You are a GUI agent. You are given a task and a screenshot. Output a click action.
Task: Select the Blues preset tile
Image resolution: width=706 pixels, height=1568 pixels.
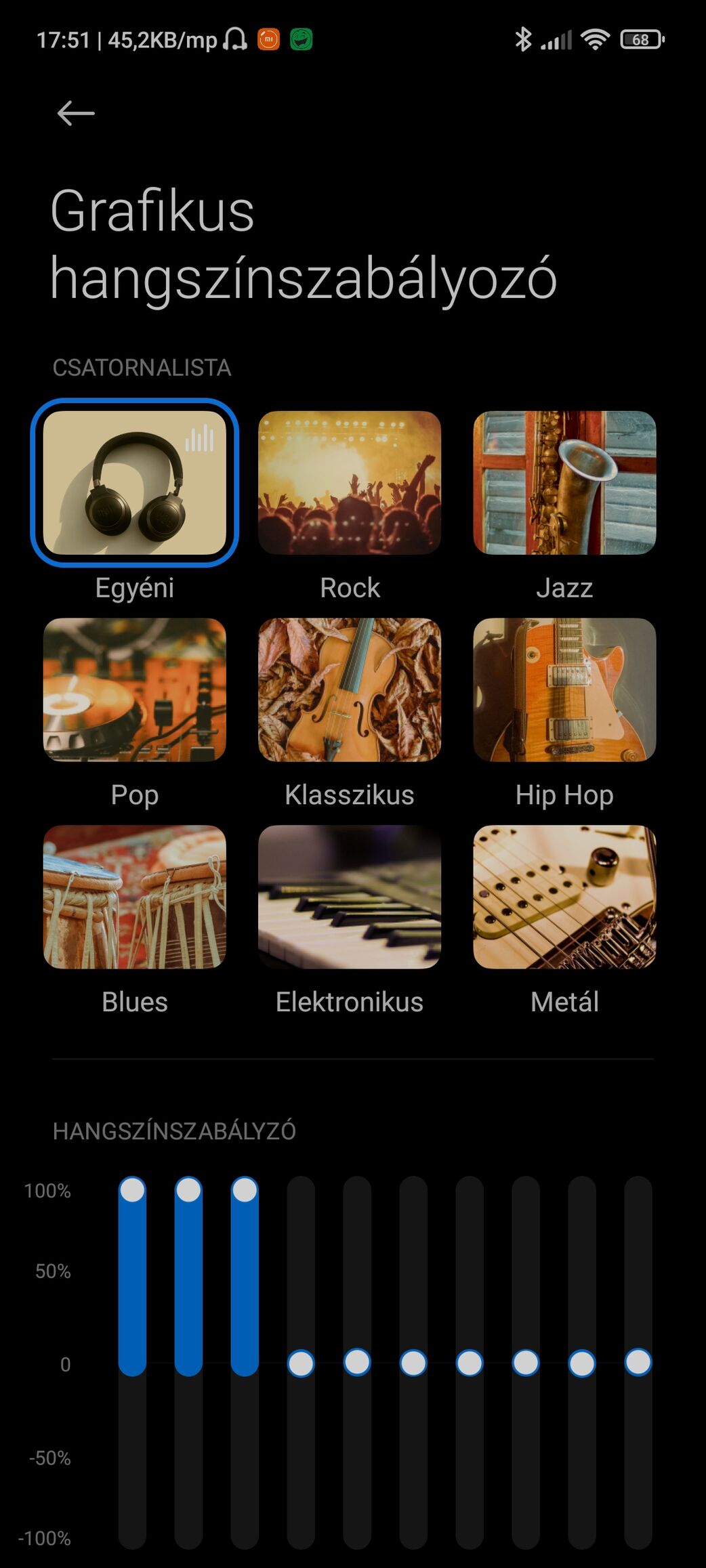click(134, 897)
